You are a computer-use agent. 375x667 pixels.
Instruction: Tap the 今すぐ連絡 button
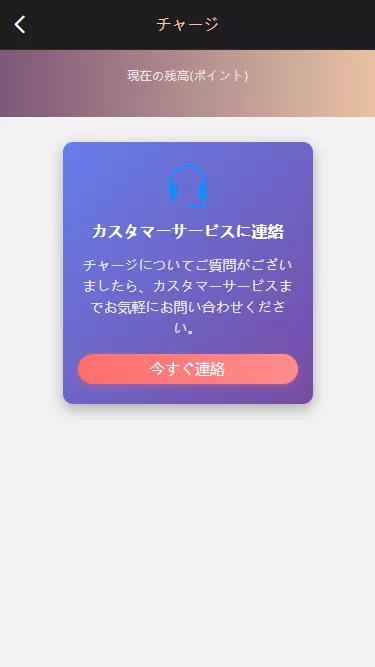(x=188, y=369)
